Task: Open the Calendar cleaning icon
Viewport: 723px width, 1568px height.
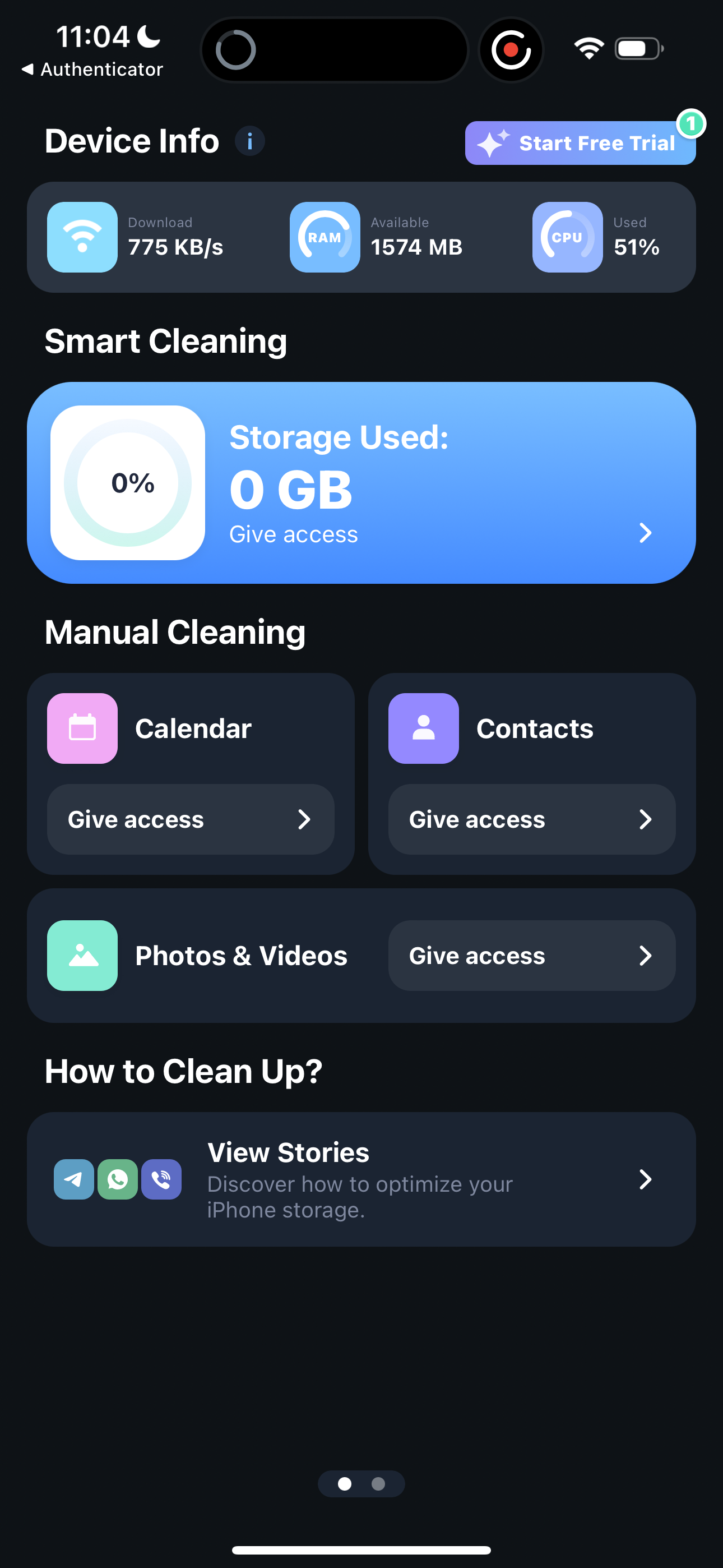Action: pyautogui.click(x=82, y=728)
